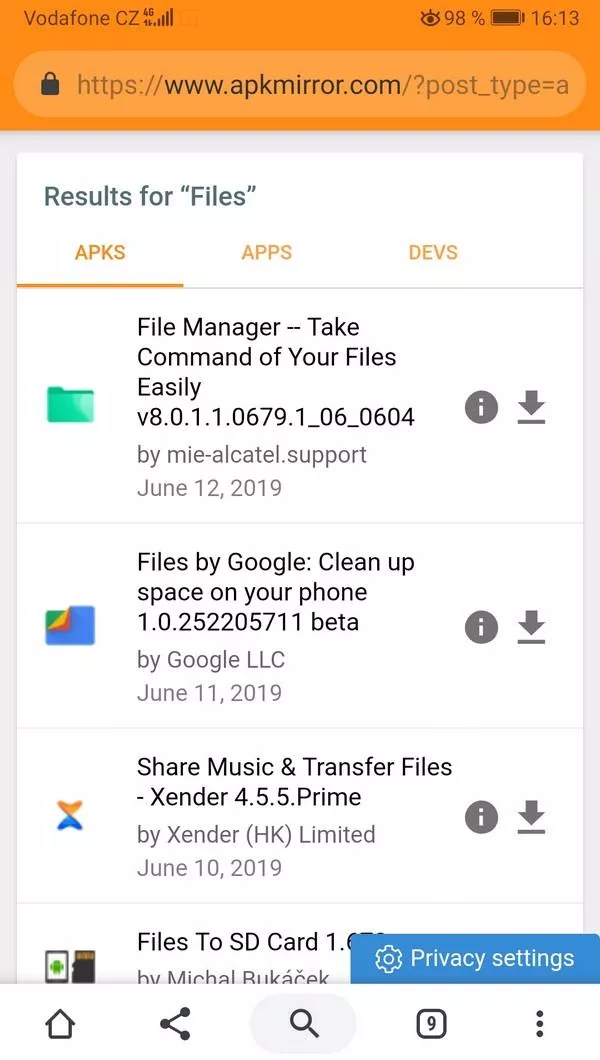Open Privacy settings
The width and height of the screenshot is (600, 1060).
pos(475,959)
